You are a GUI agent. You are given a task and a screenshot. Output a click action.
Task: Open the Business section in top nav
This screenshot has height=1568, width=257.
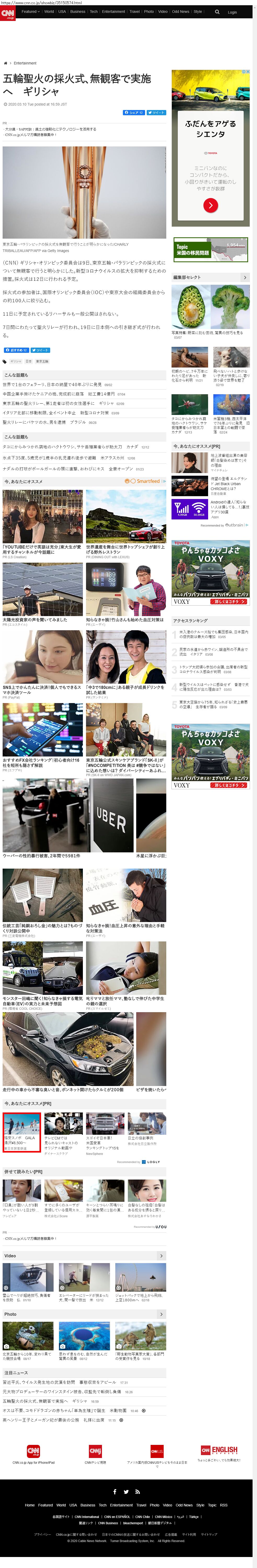(78, 12)
